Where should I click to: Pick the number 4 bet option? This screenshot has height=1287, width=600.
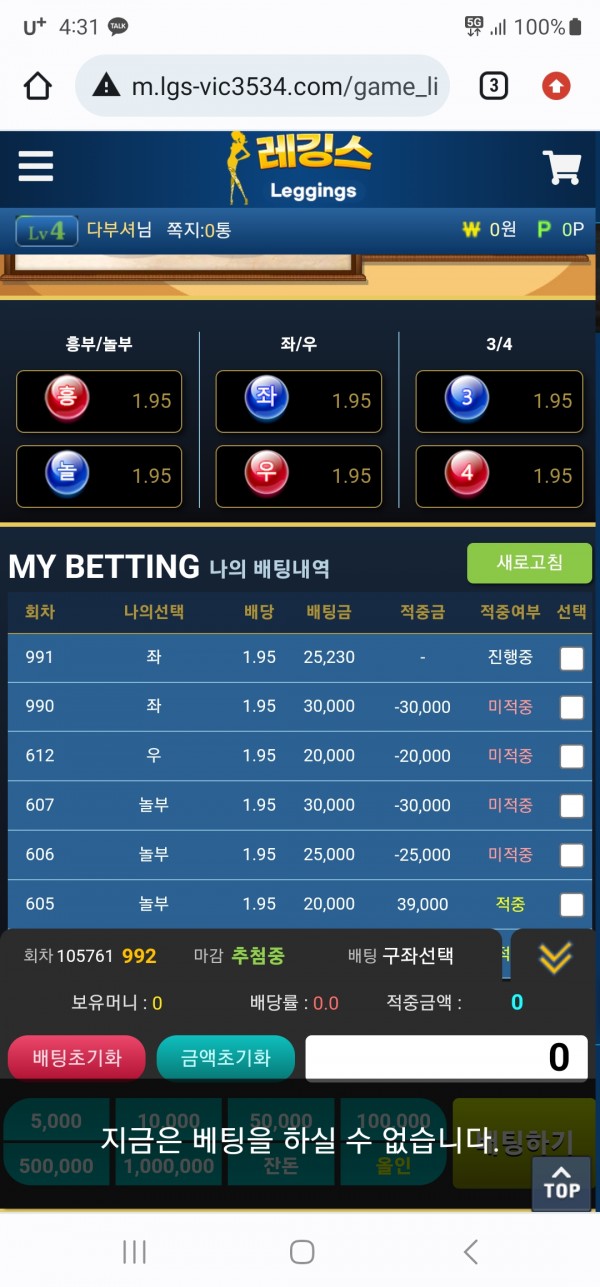click(x=499, y=475)
